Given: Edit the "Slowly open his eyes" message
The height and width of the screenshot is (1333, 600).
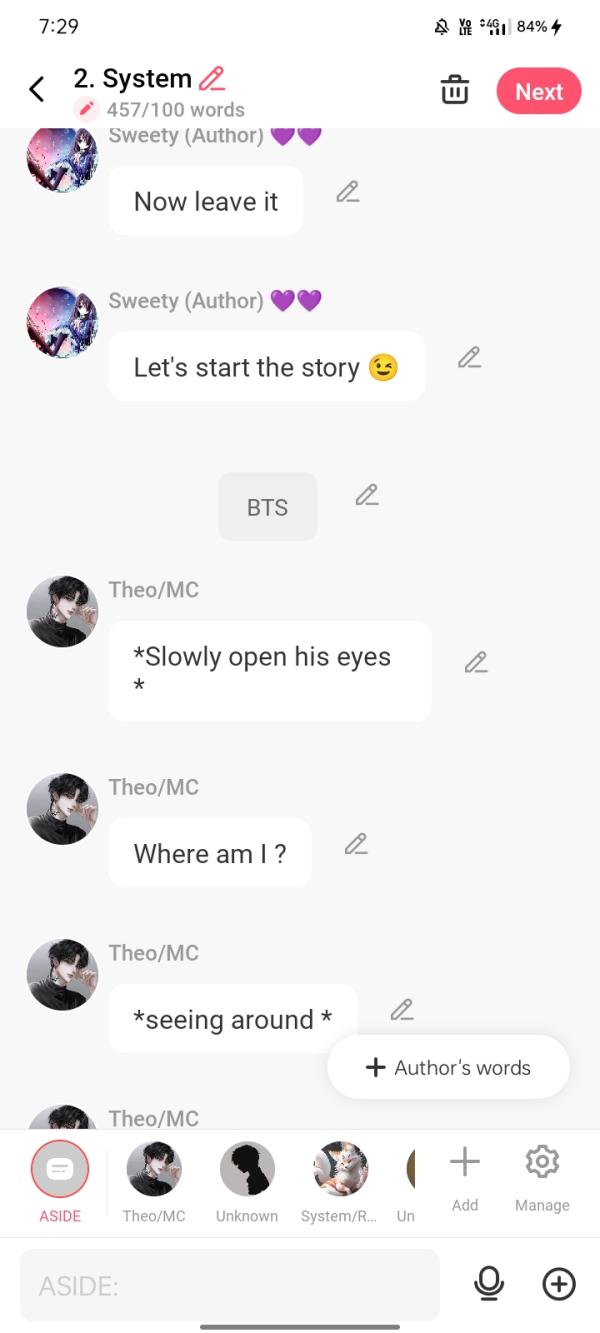Looking at the screenshot, I should pyautogui.click(x=476, y=662).
